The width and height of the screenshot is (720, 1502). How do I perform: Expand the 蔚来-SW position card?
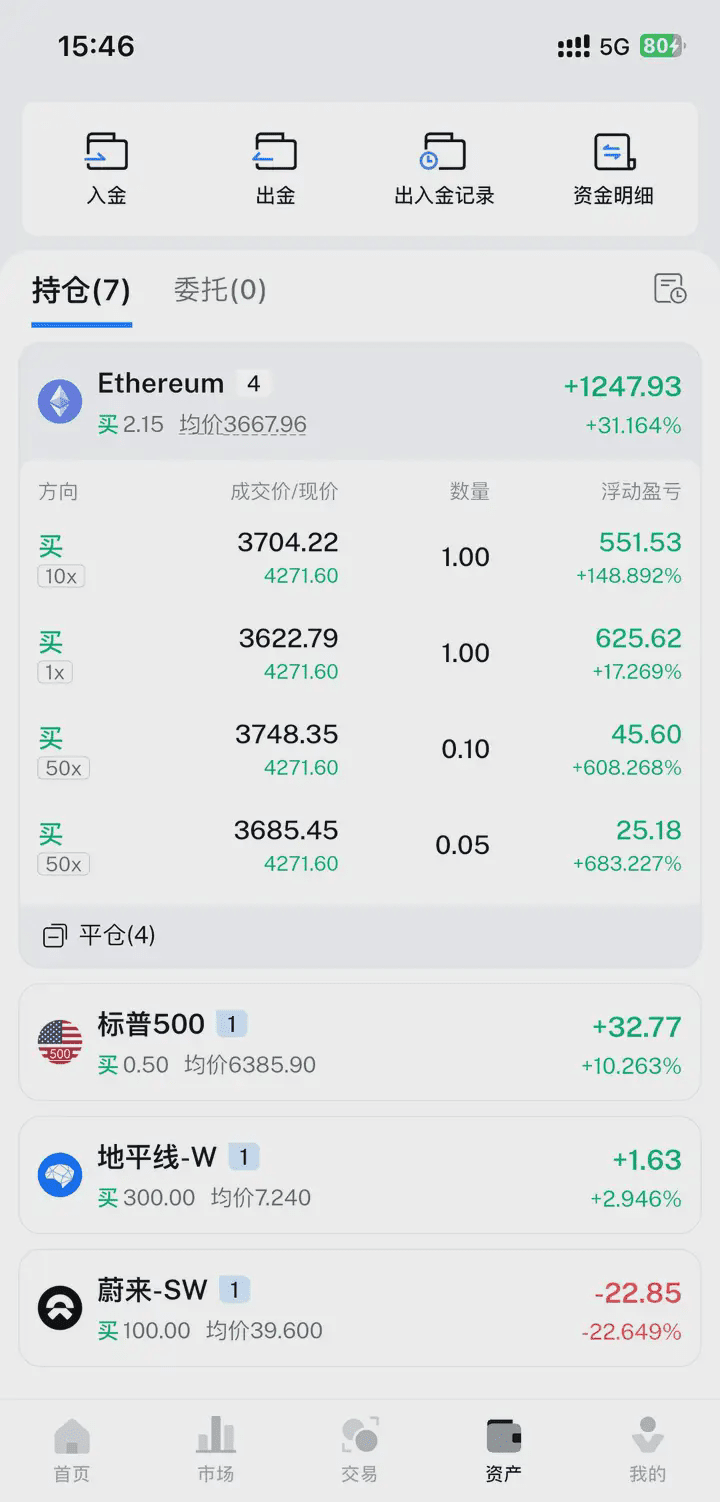360,1308
